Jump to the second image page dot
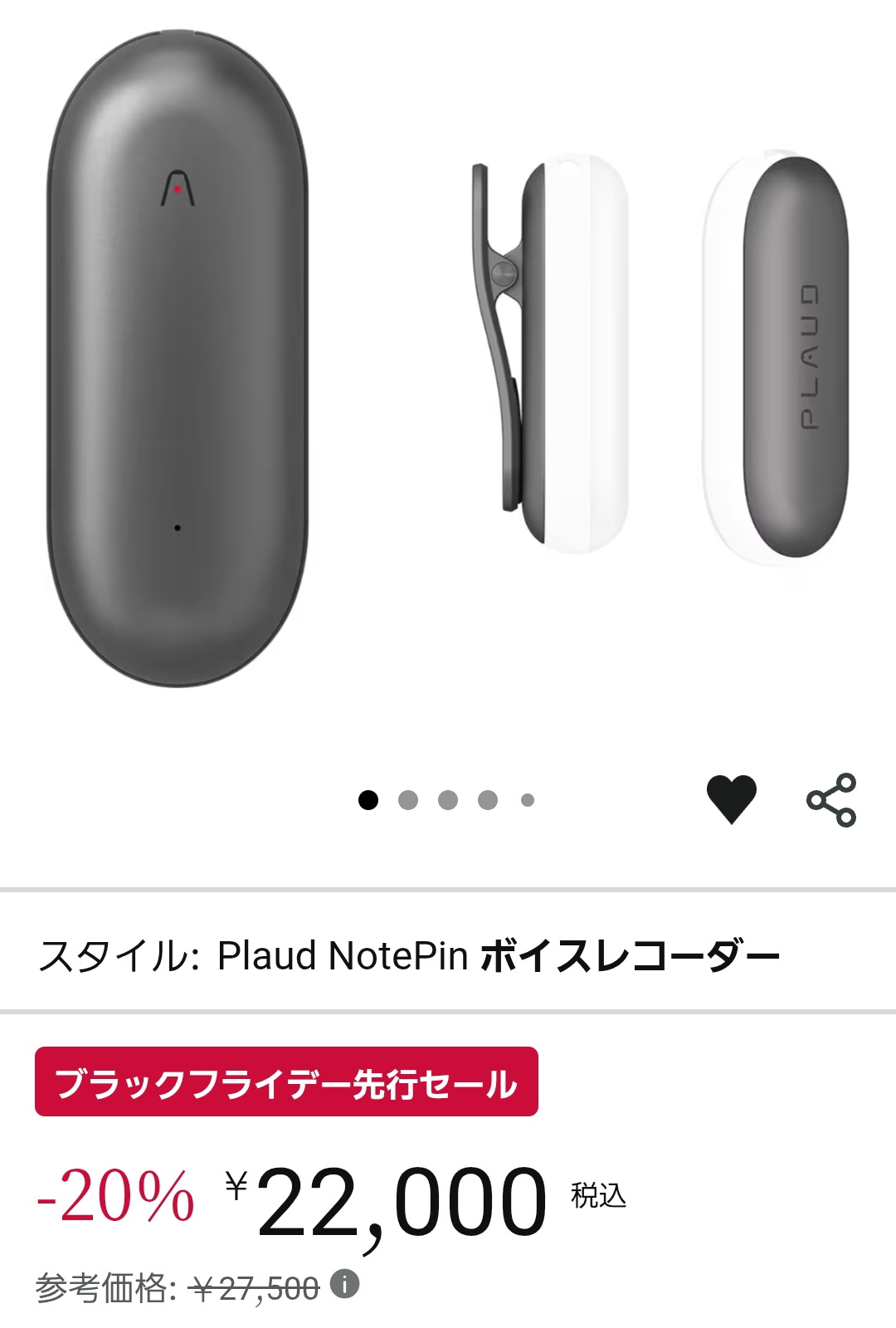Screen dimensions: 896x1328 [x=408, y=800]
